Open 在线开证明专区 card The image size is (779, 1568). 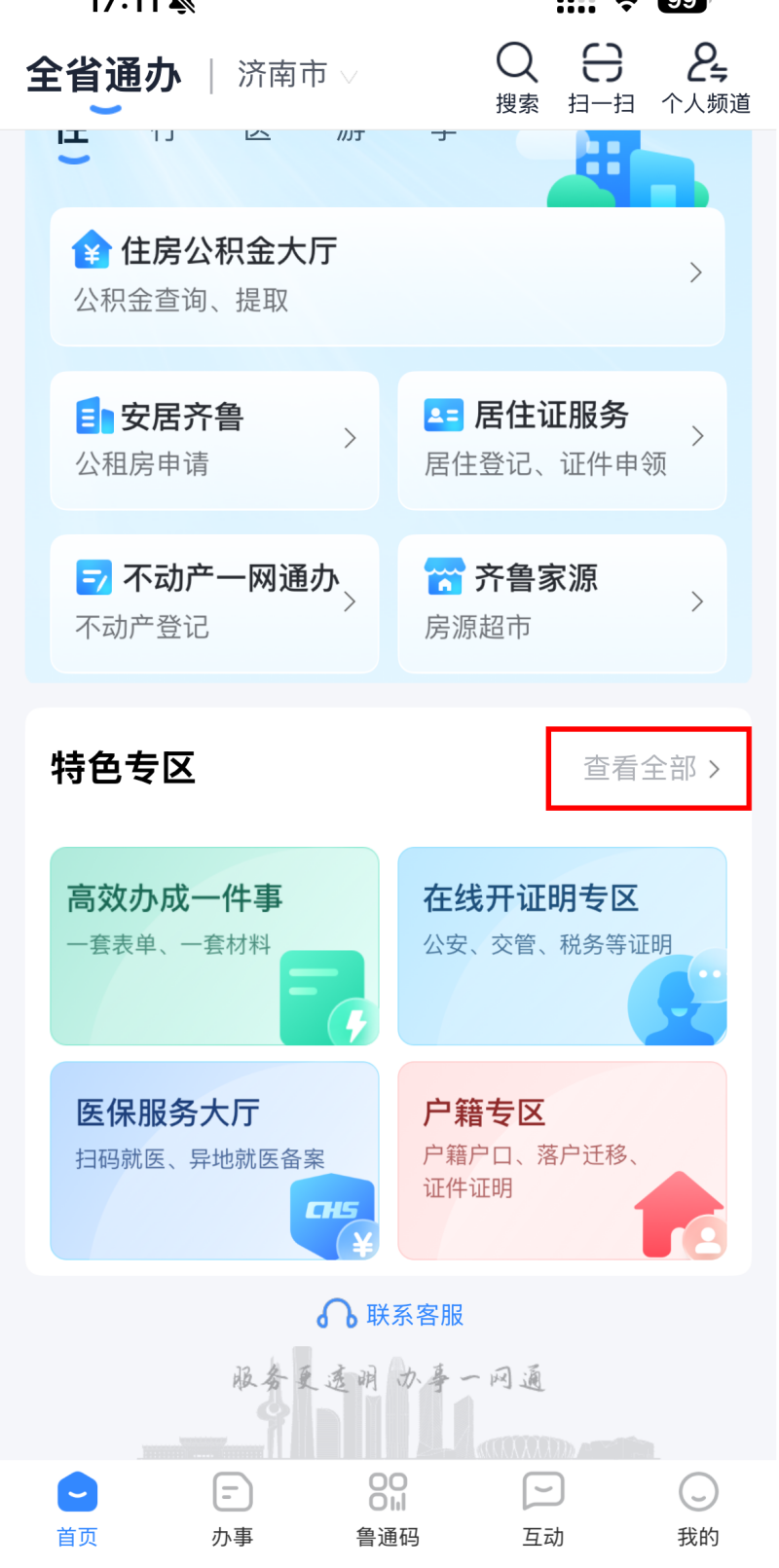(x=562, y=946)
